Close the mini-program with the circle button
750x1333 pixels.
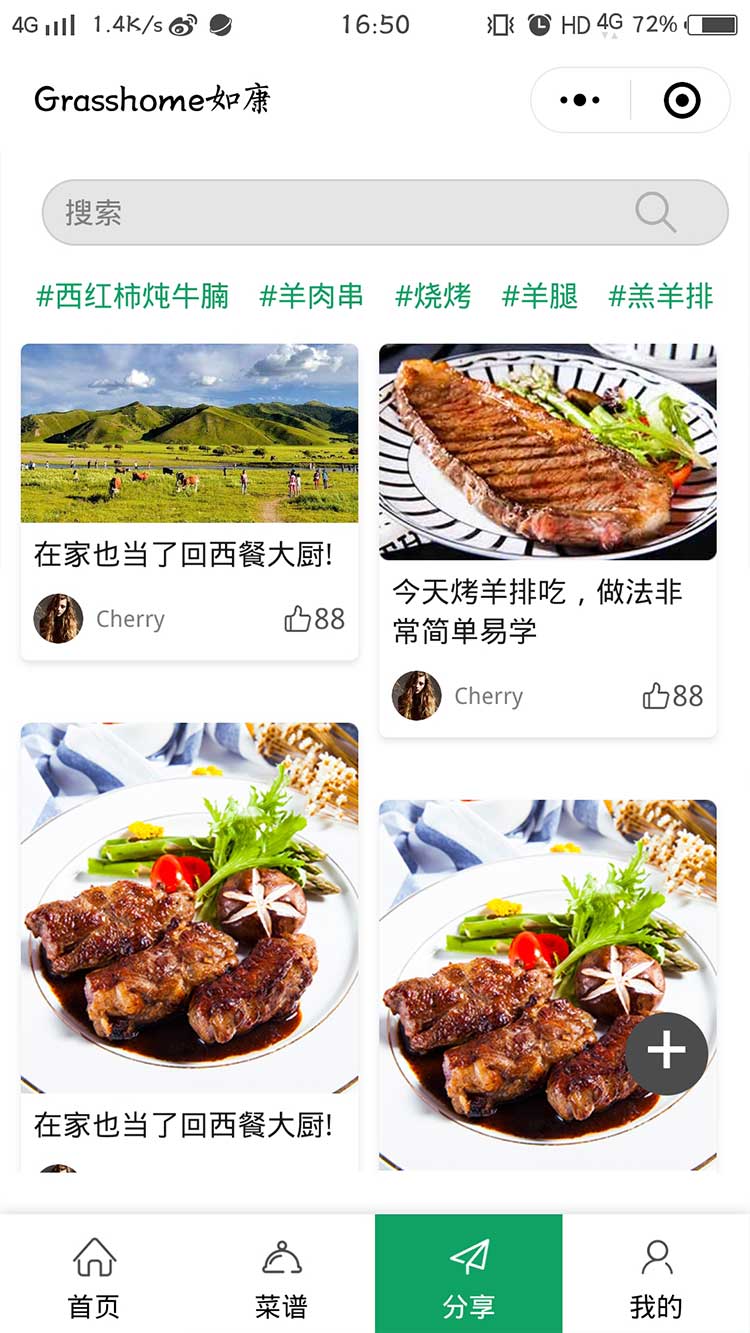click(682, 100)
